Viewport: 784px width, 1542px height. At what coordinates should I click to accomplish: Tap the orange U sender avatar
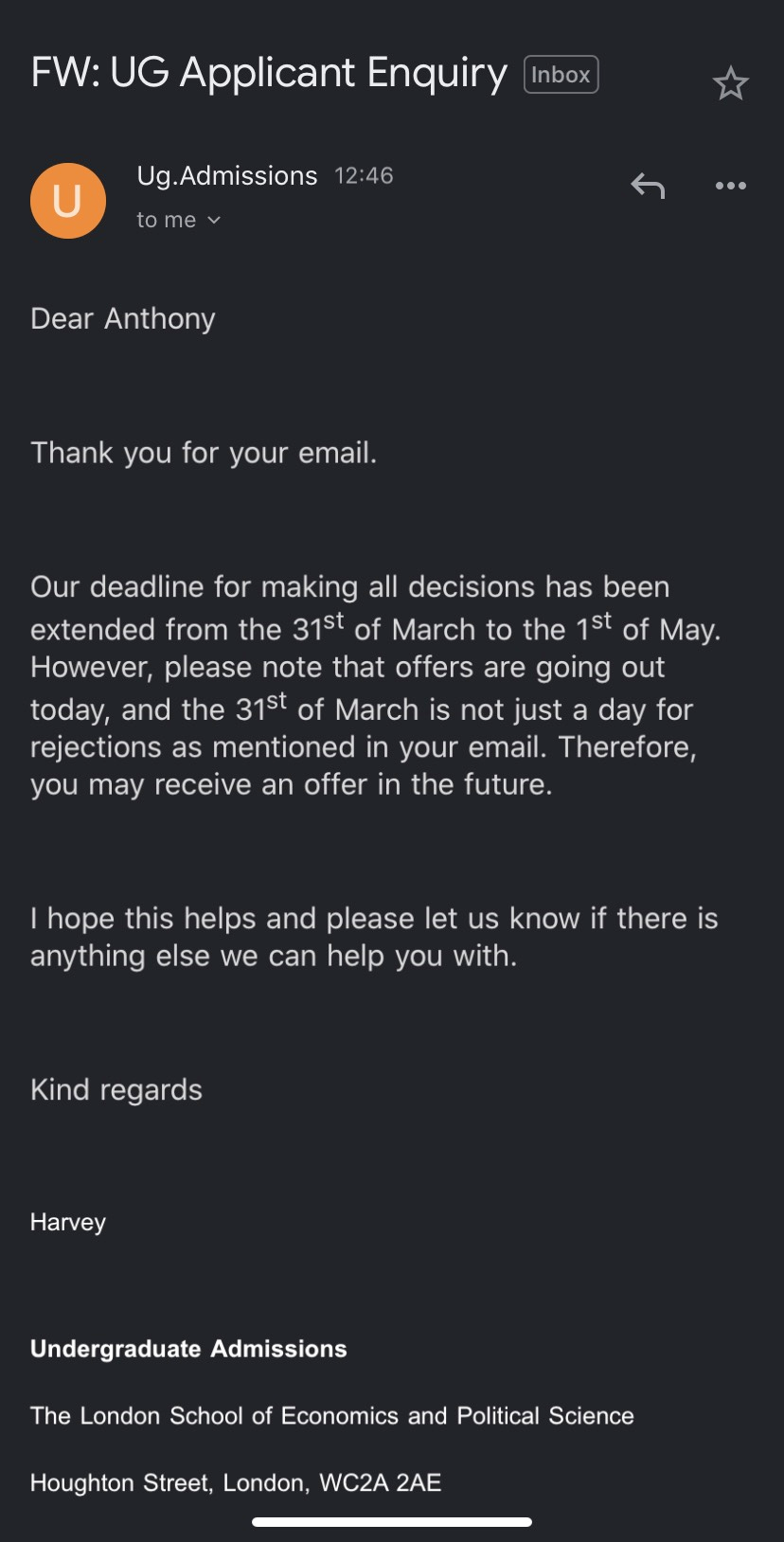click(x=68, y=201)
